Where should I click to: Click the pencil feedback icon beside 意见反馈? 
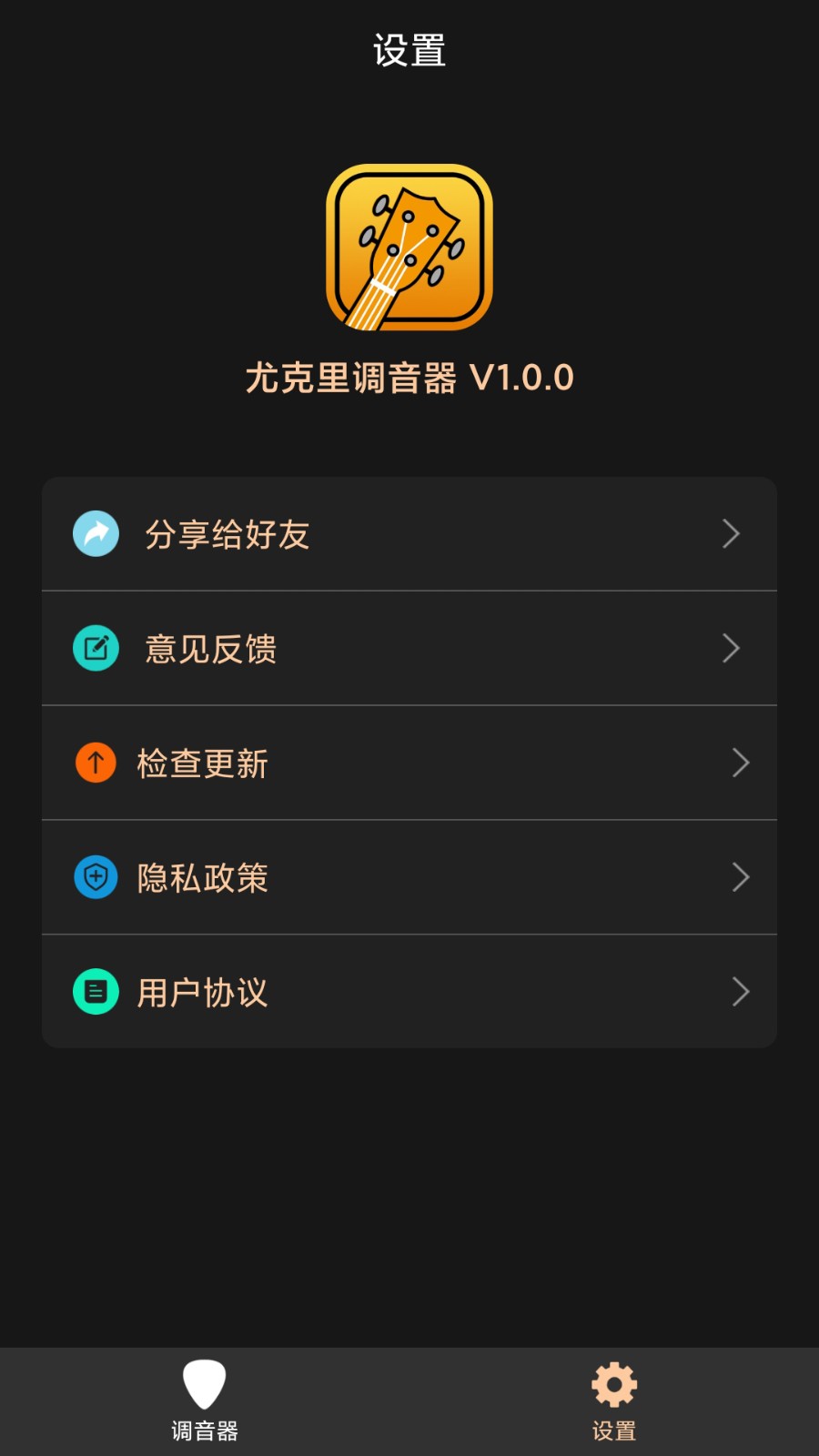(x=95, y=648)
